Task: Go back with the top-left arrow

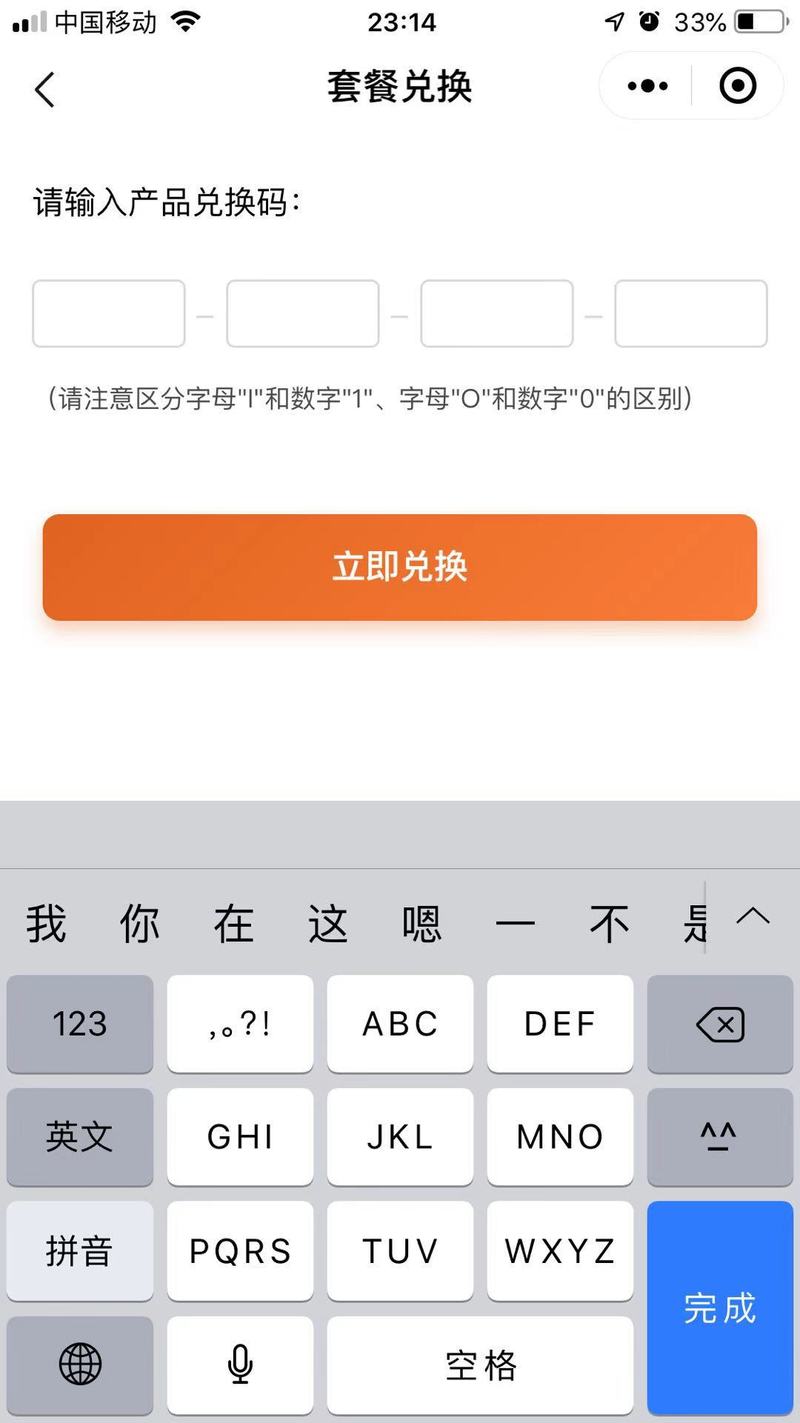Action: (44, 88)
